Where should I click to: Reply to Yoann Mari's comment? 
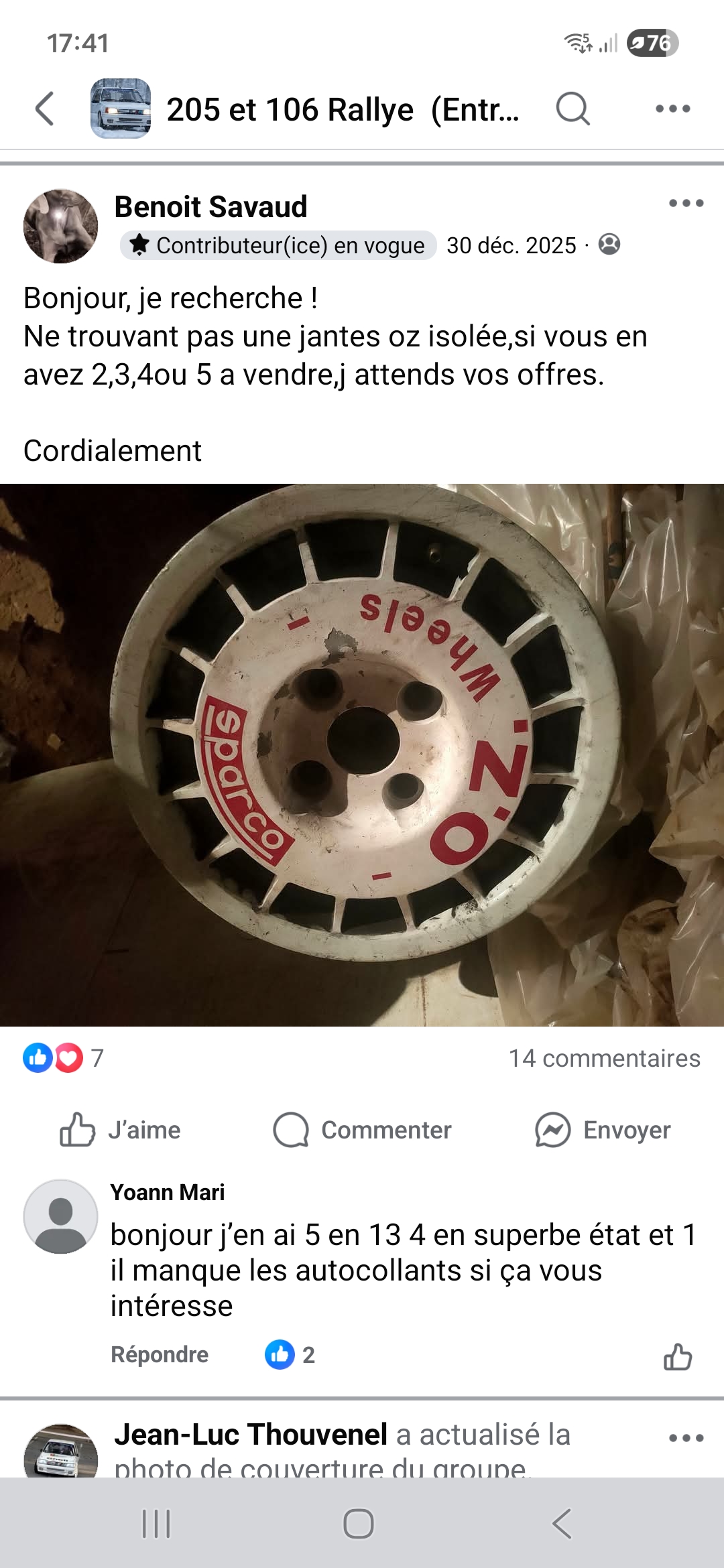(x=160, y=1354)
